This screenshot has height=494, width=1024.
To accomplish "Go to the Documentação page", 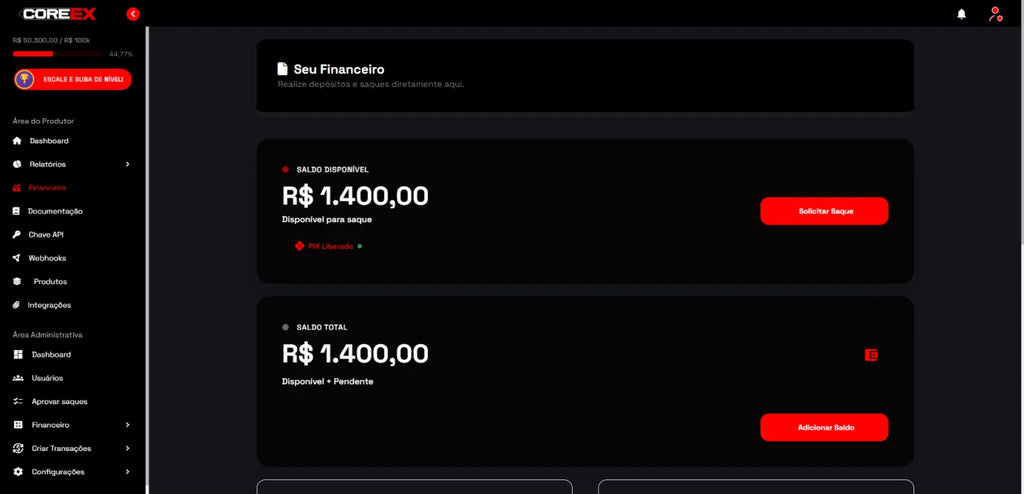I will pos(54,211).
